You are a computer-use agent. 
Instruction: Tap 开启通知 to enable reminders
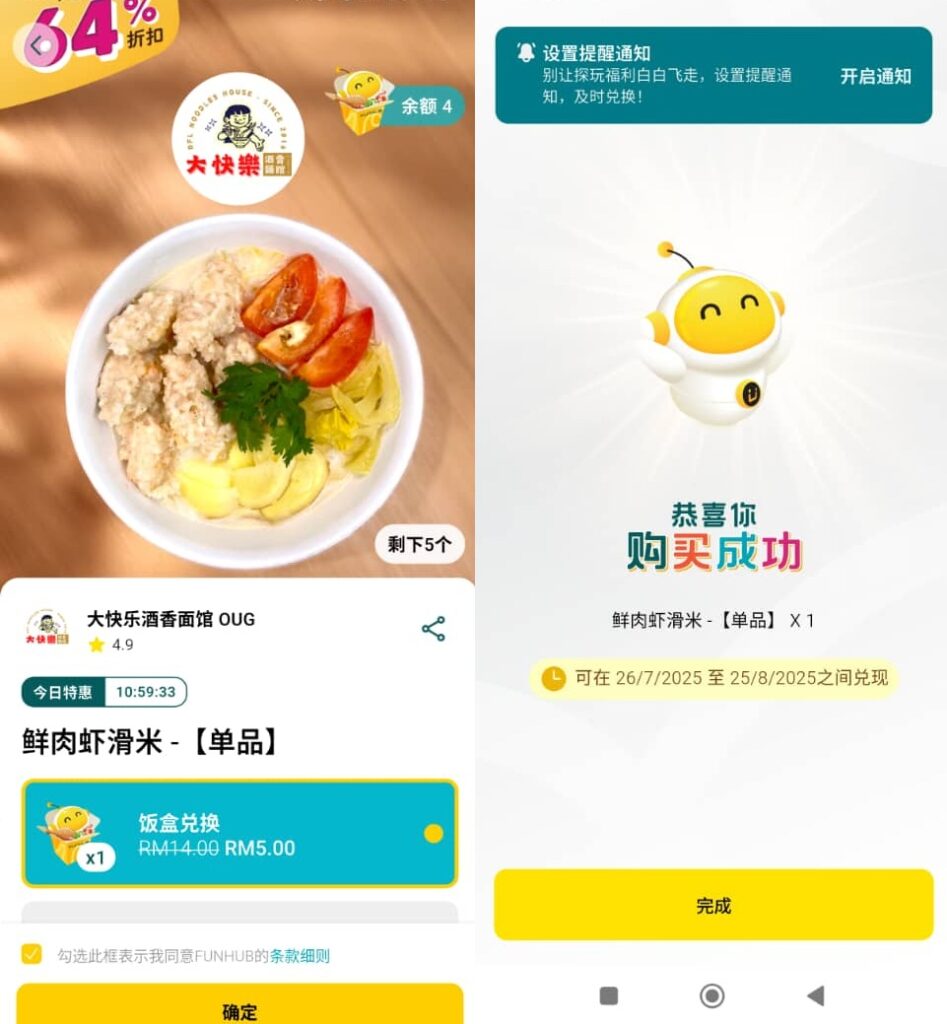[875, 76]
